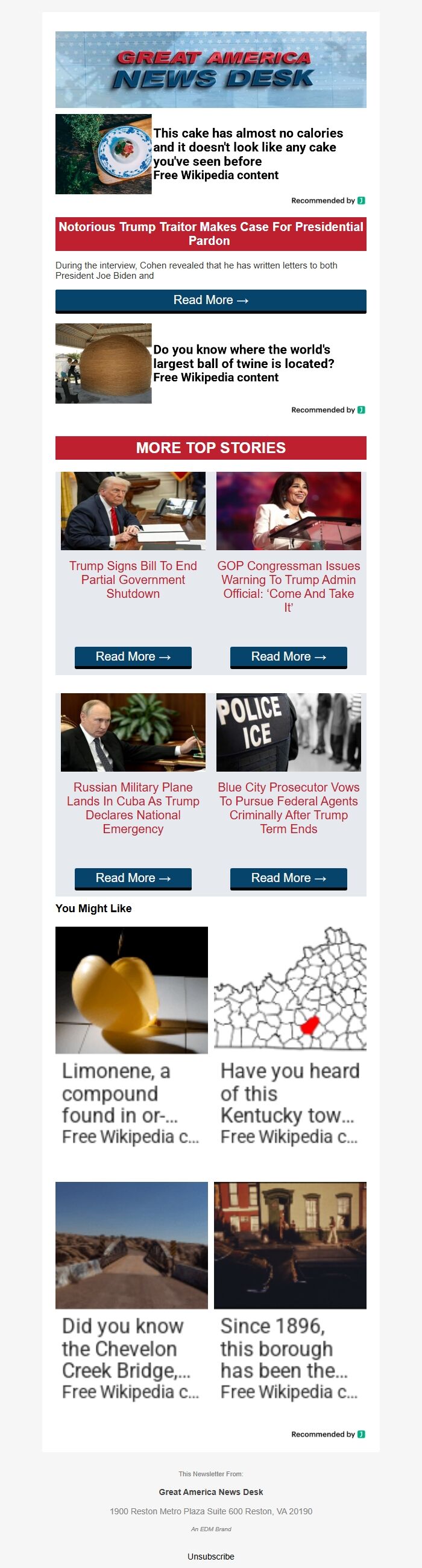422x1568 pixels.
Task: Open Trump Signs Bill To End Shutdown story
Action: click(133, 579)
